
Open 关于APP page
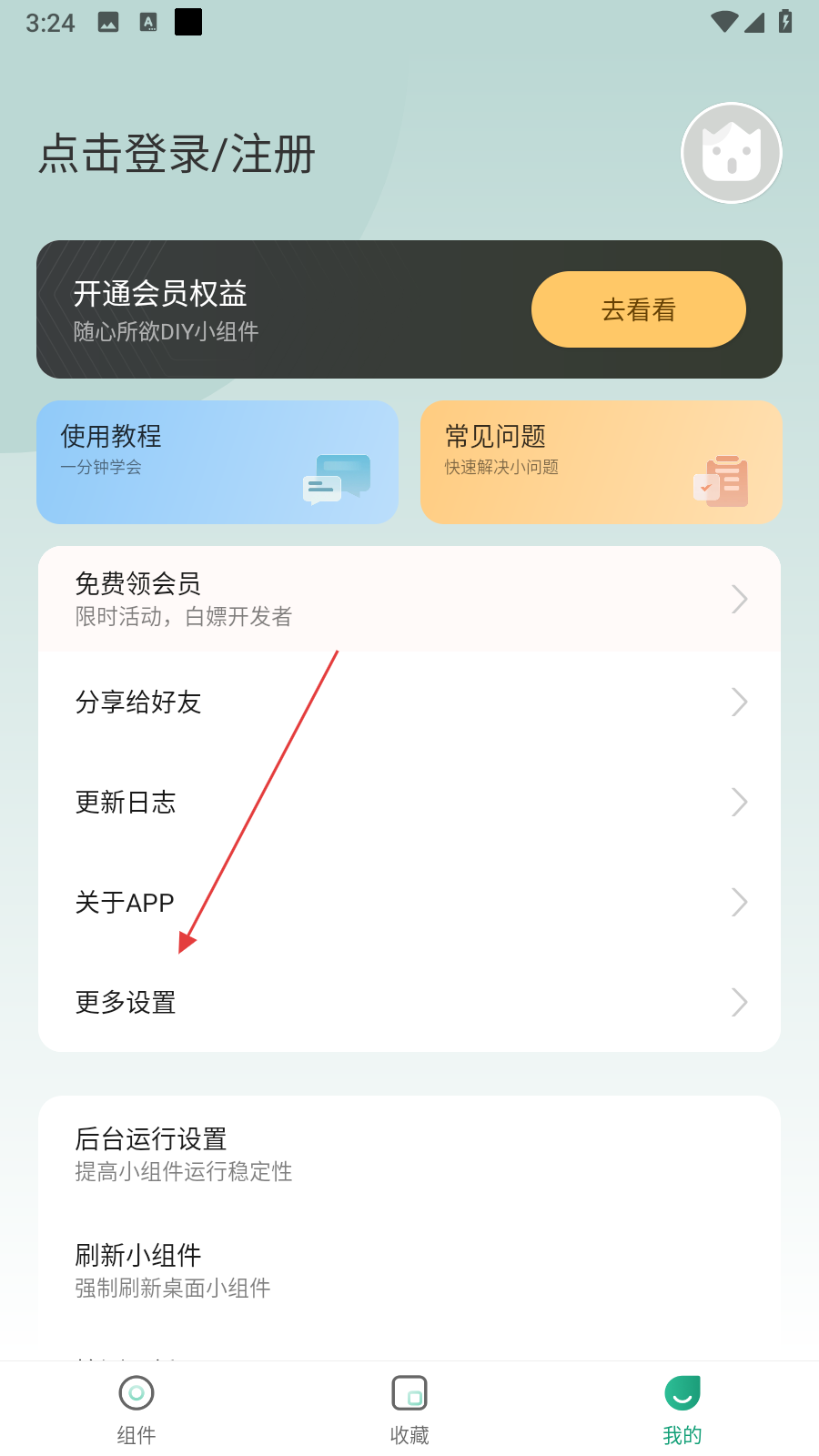(409, 902)
